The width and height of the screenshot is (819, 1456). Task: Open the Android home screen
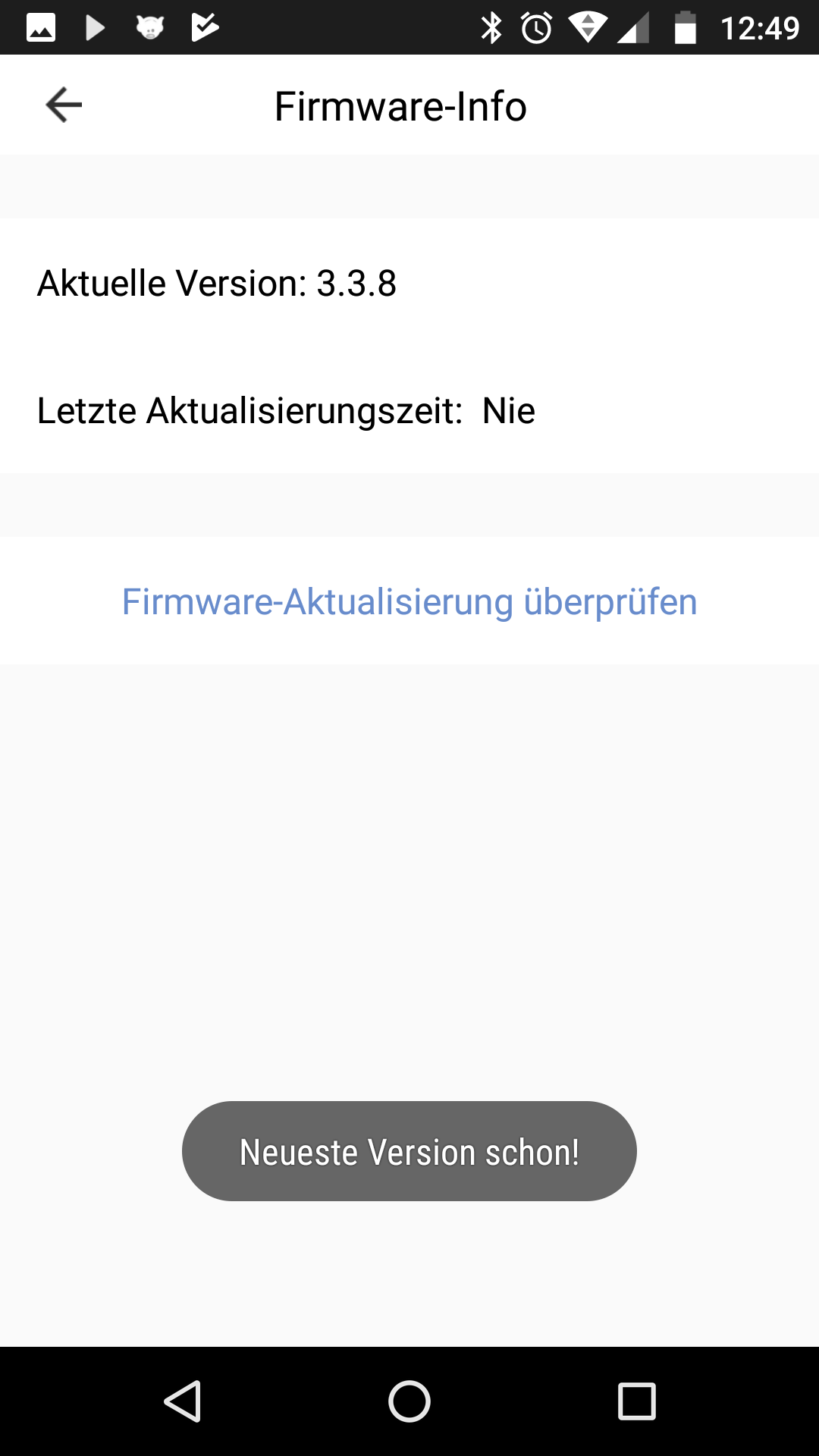[x=409, y=1401]
